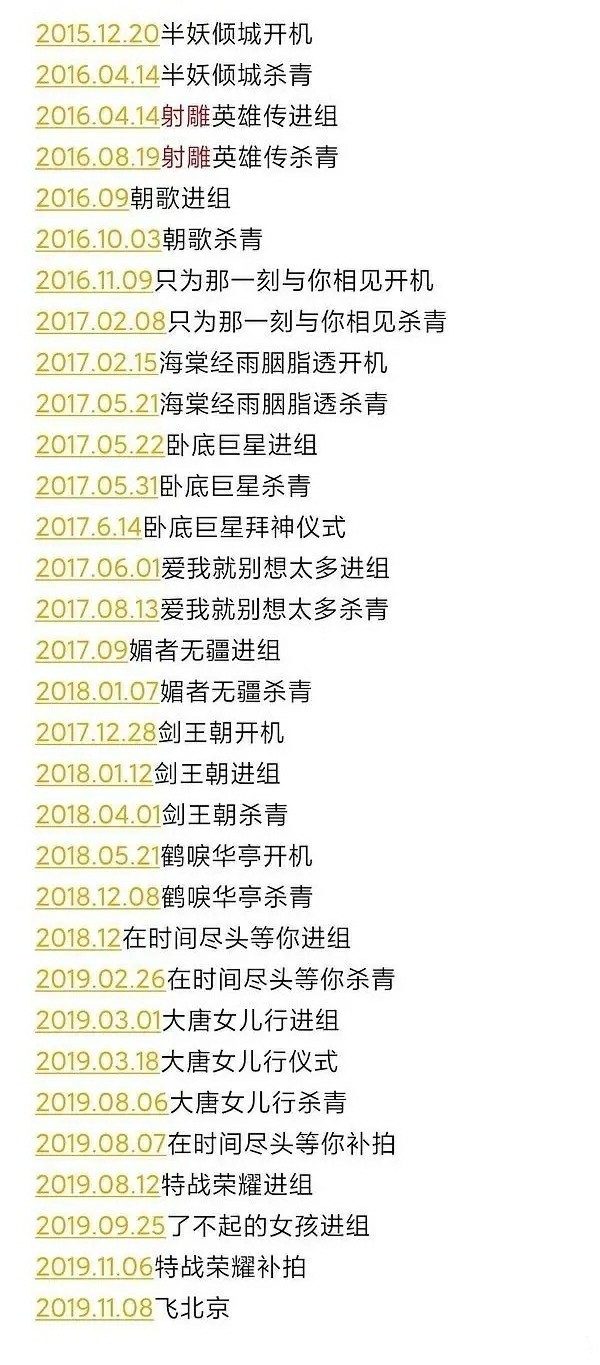The height and width of the screenshot is (1365, 600).
Task: Tap the 2019.09.25 date link
Action: [100, 1226]
